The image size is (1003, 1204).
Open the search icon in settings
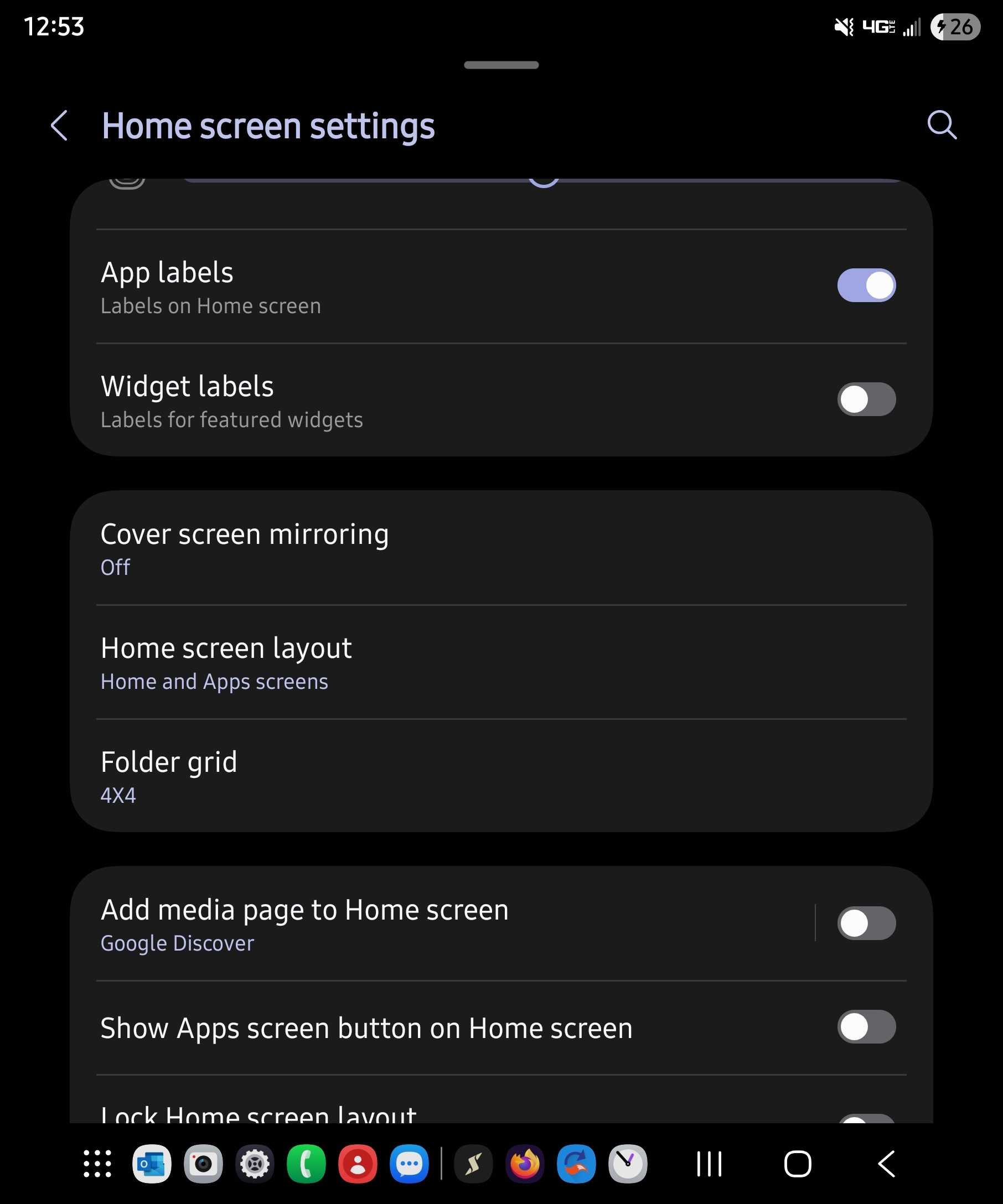point(941,125)
